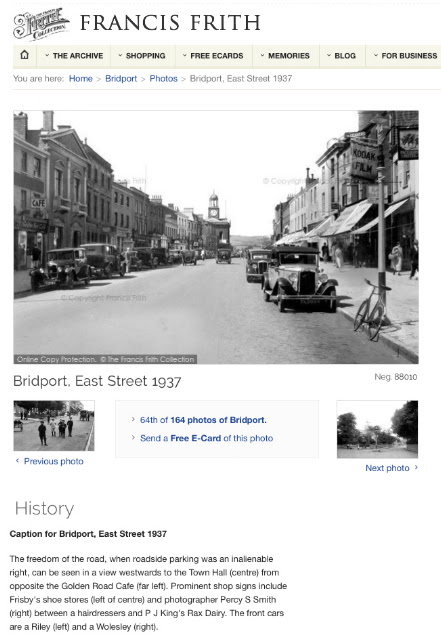Image resolution: width=441 pixels, height=640 pixels.
Task: Open the Shopping dropdown
Action: pyautogui.click(x=142, y=56)
